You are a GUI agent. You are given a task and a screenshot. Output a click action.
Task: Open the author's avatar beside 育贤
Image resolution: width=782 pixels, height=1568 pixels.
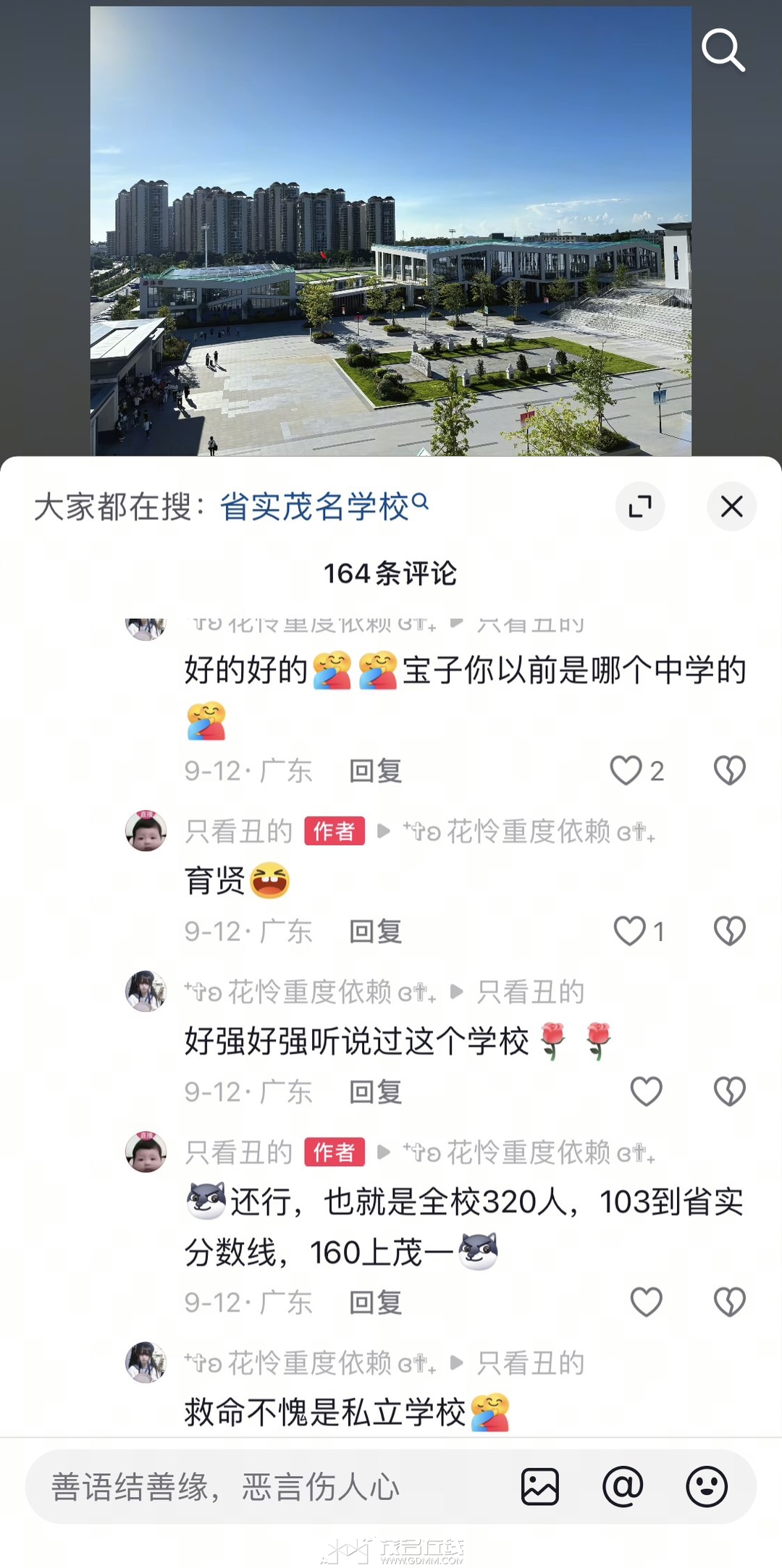(146, 831)
